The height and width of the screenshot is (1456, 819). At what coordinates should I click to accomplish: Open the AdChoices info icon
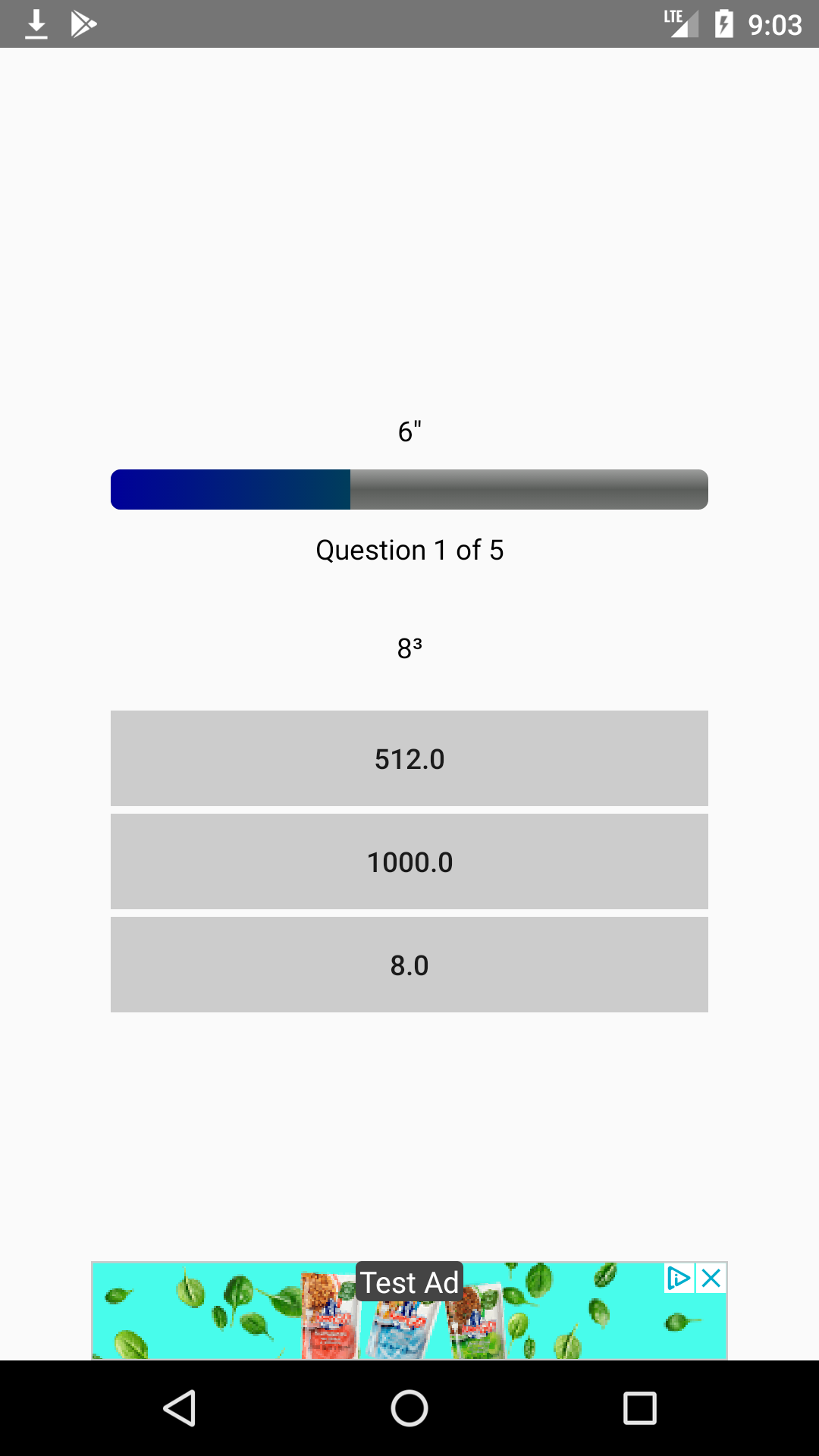[x=679, y=1279]
